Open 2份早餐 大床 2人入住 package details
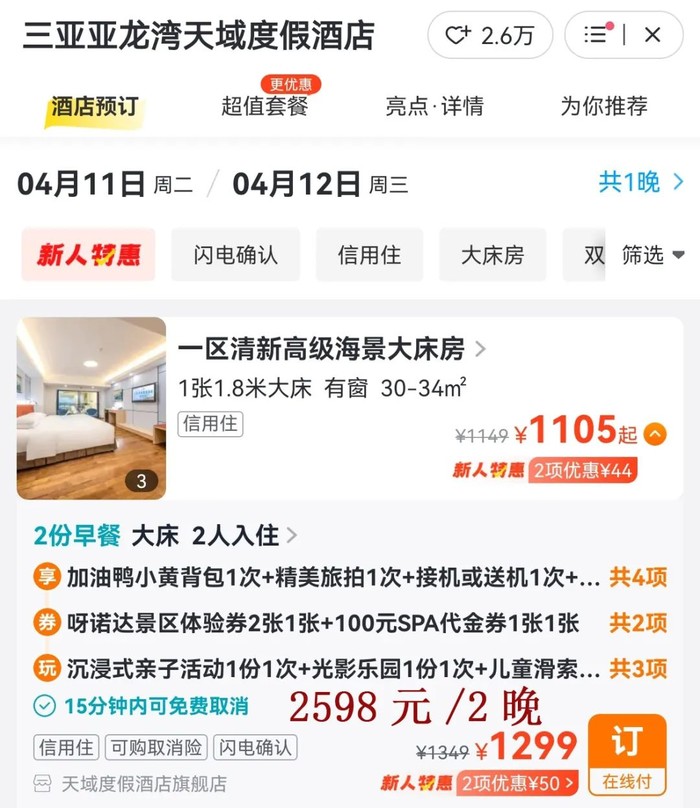The image size is (700, 808). coord(165,535)
